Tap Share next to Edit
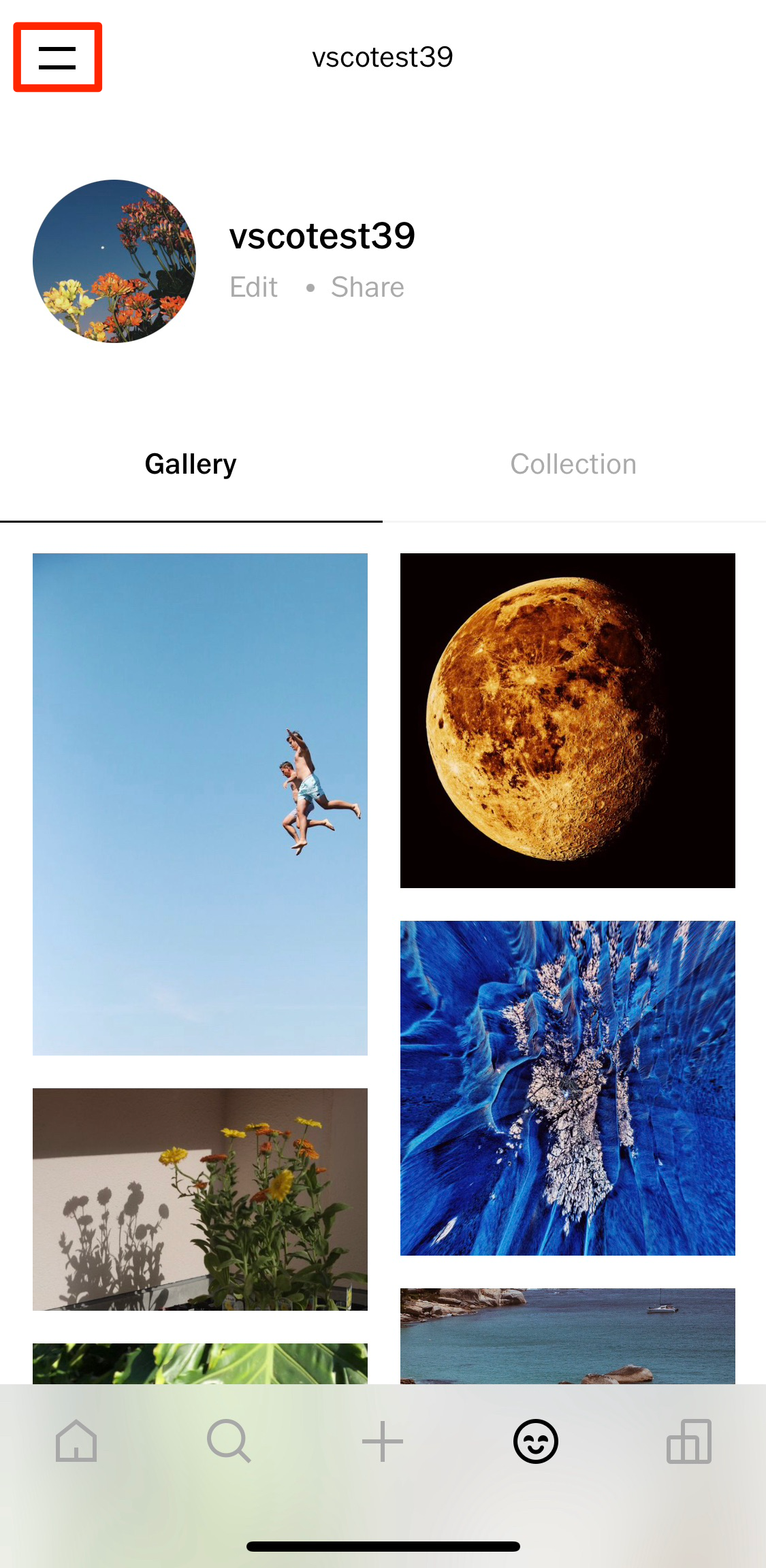Viewport: 766px width, 1568px height. click(367, 287)
